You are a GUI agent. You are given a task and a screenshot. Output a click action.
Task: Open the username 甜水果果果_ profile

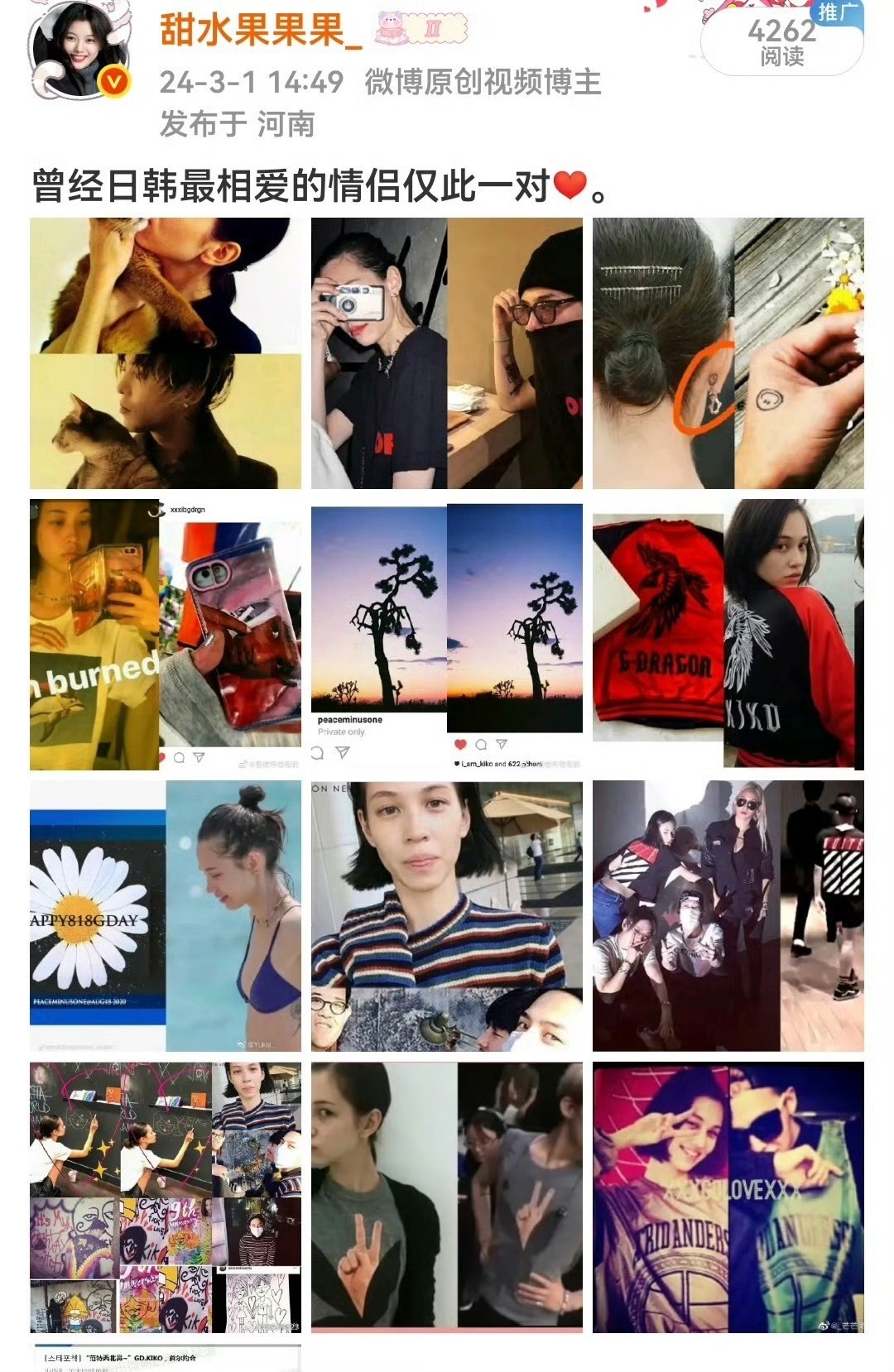(261, 31)
